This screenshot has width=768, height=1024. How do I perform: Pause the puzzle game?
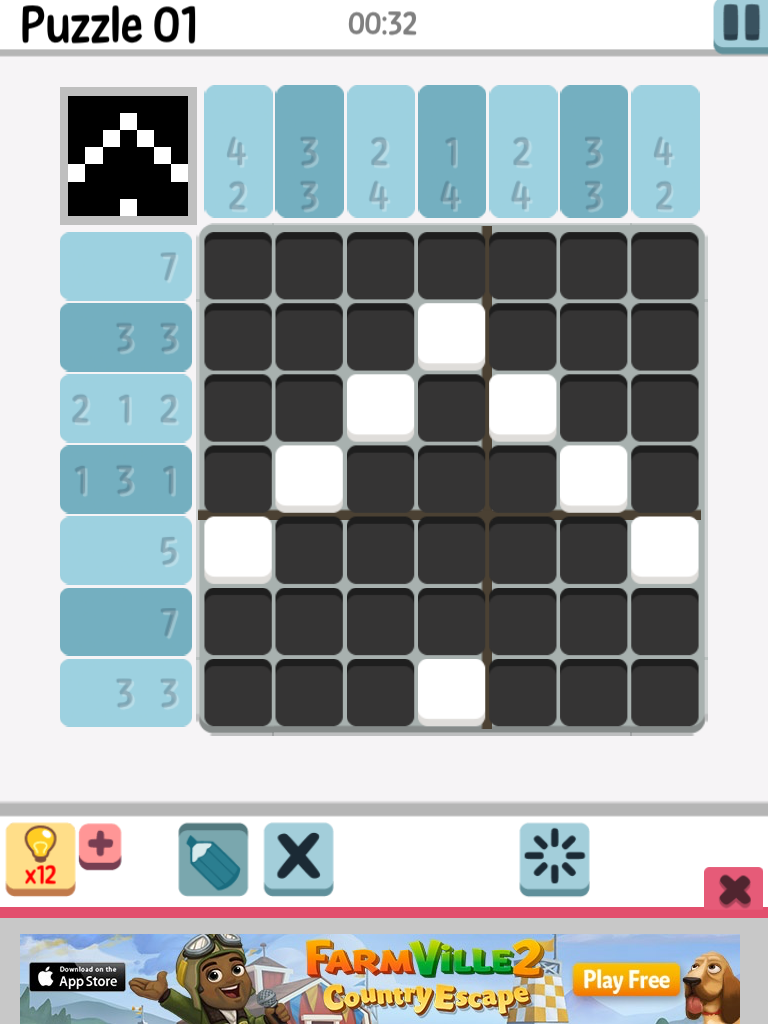(741, 25)
